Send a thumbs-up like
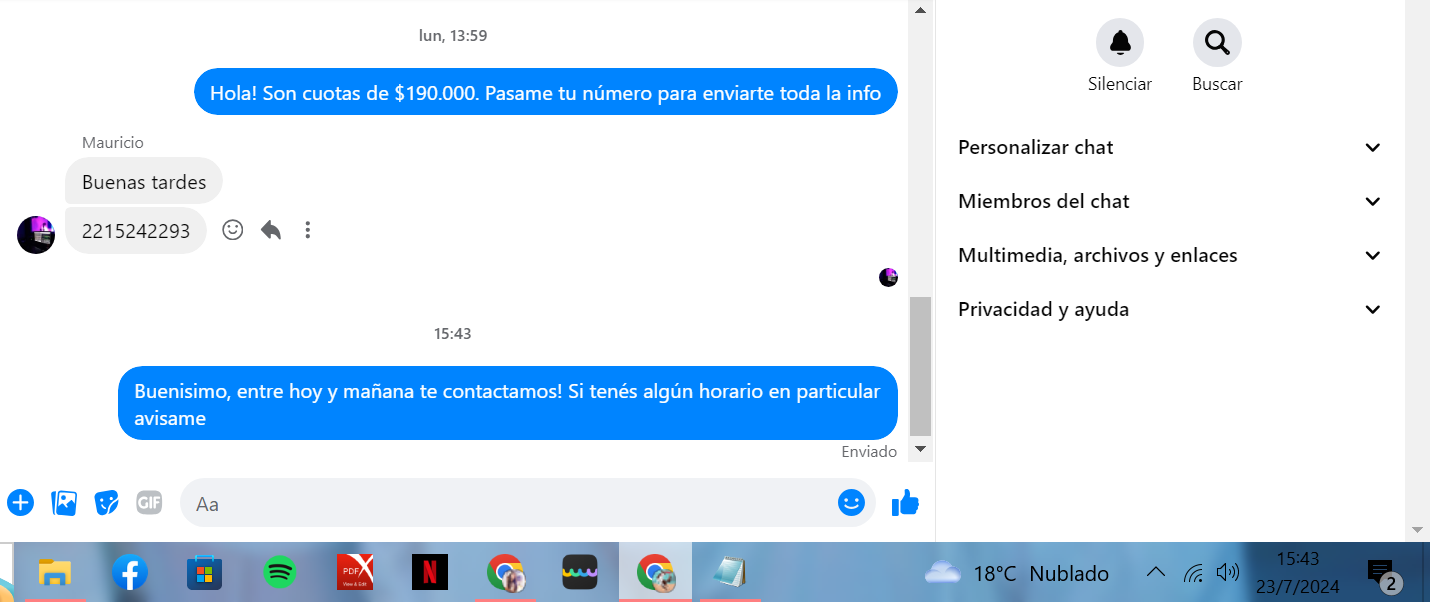Viewport: 1430px width, 602px height. [x=905, y=502]
